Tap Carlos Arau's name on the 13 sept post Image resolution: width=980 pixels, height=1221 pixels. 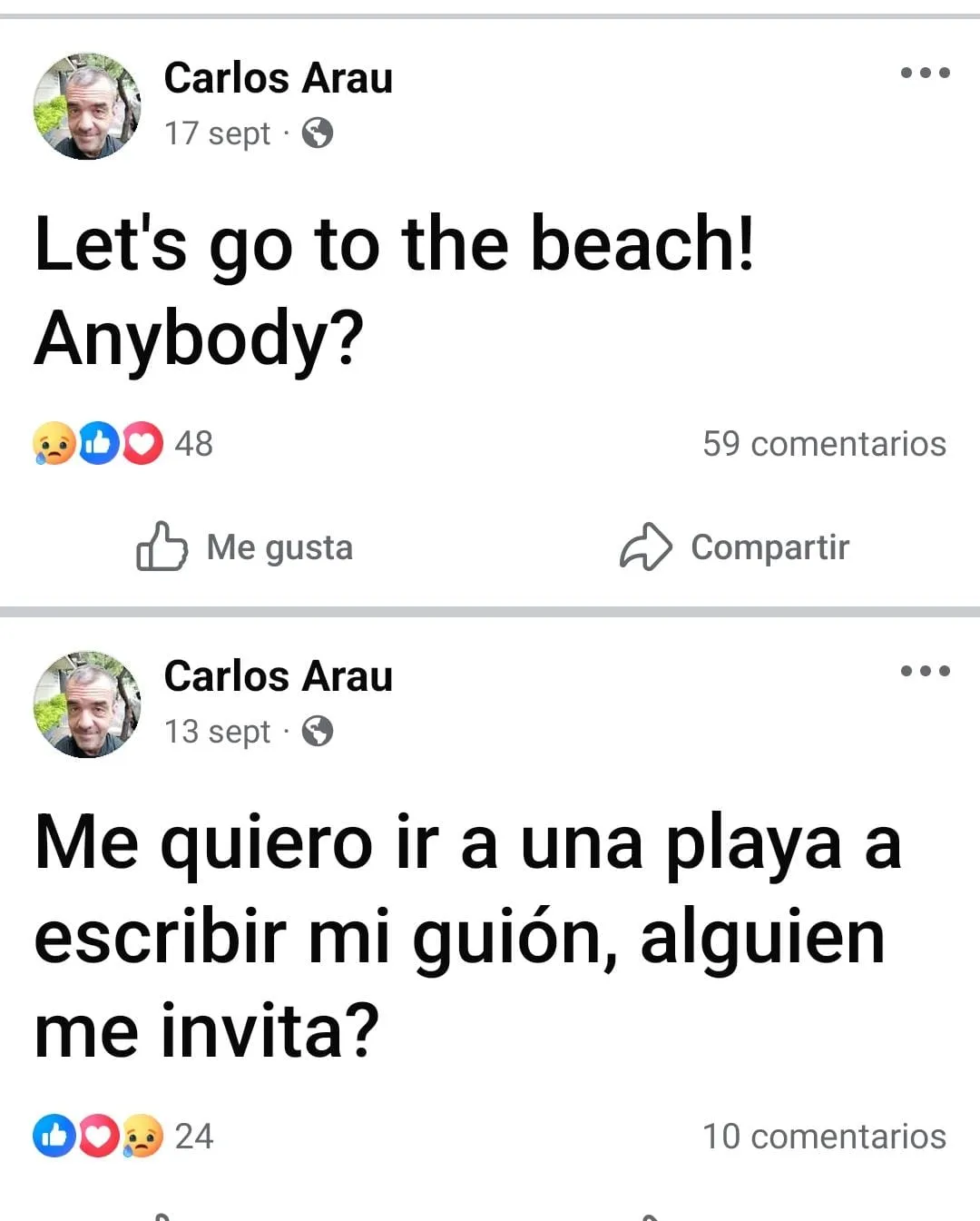278,676
